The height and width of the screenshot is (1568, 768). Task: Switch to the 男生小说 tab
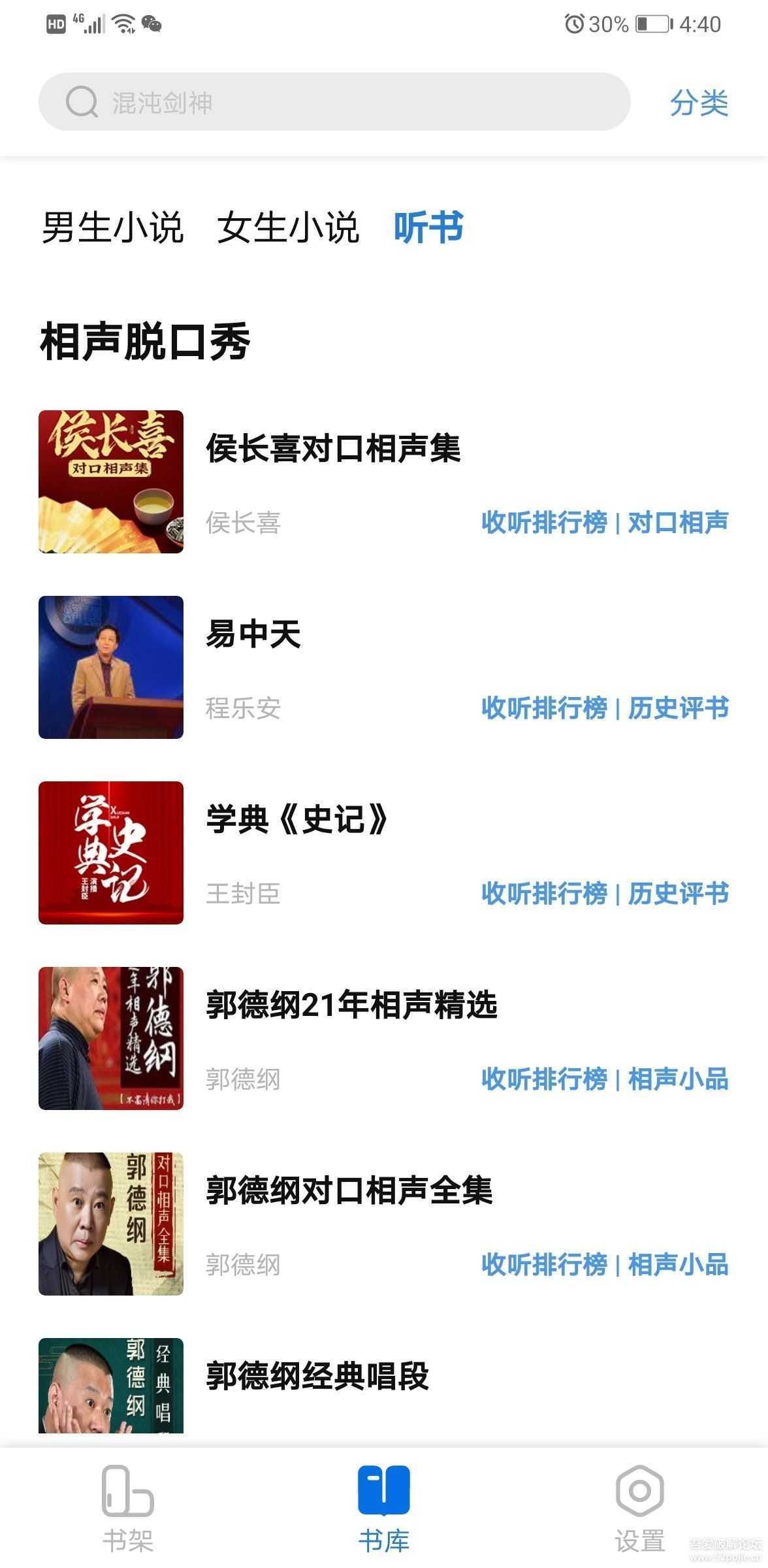(113, 228)
